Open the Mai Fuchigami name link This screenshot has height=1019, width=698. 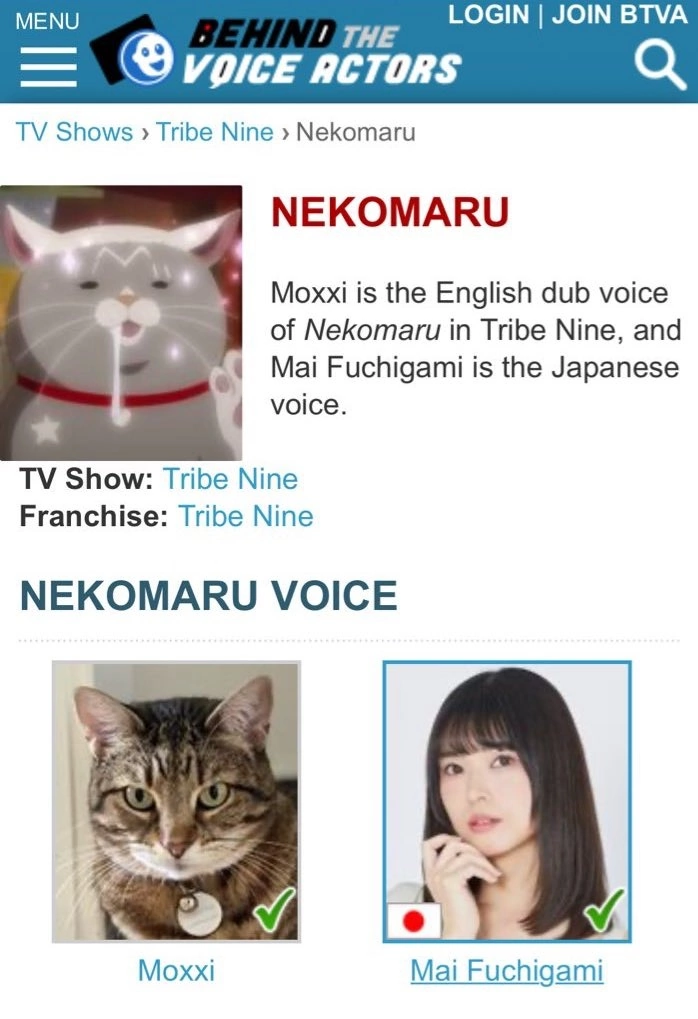pyautogui.click(x=507, y=970)
